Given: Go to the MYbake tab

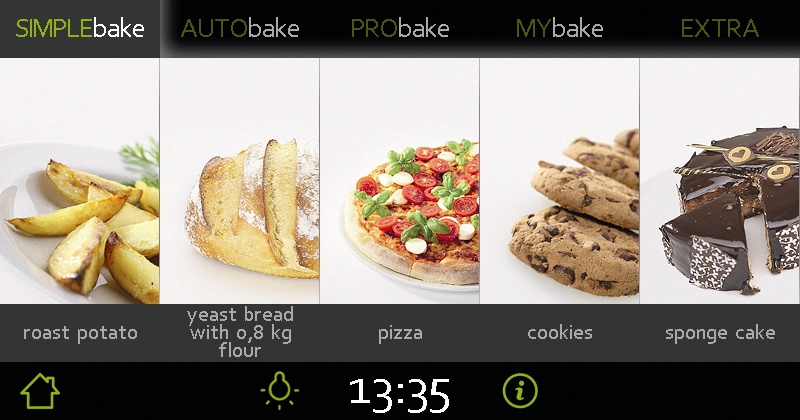Looking at the screenshot, I should pyautogui.click(x=559, y=28).
